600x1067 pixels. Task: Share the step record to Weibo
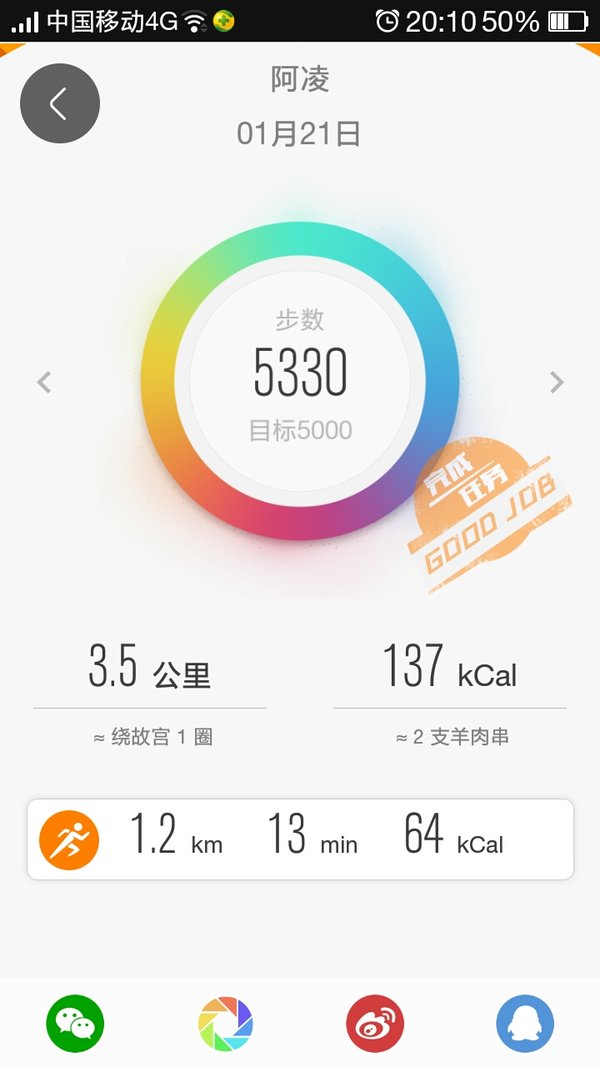click(x=375, y=1023)
